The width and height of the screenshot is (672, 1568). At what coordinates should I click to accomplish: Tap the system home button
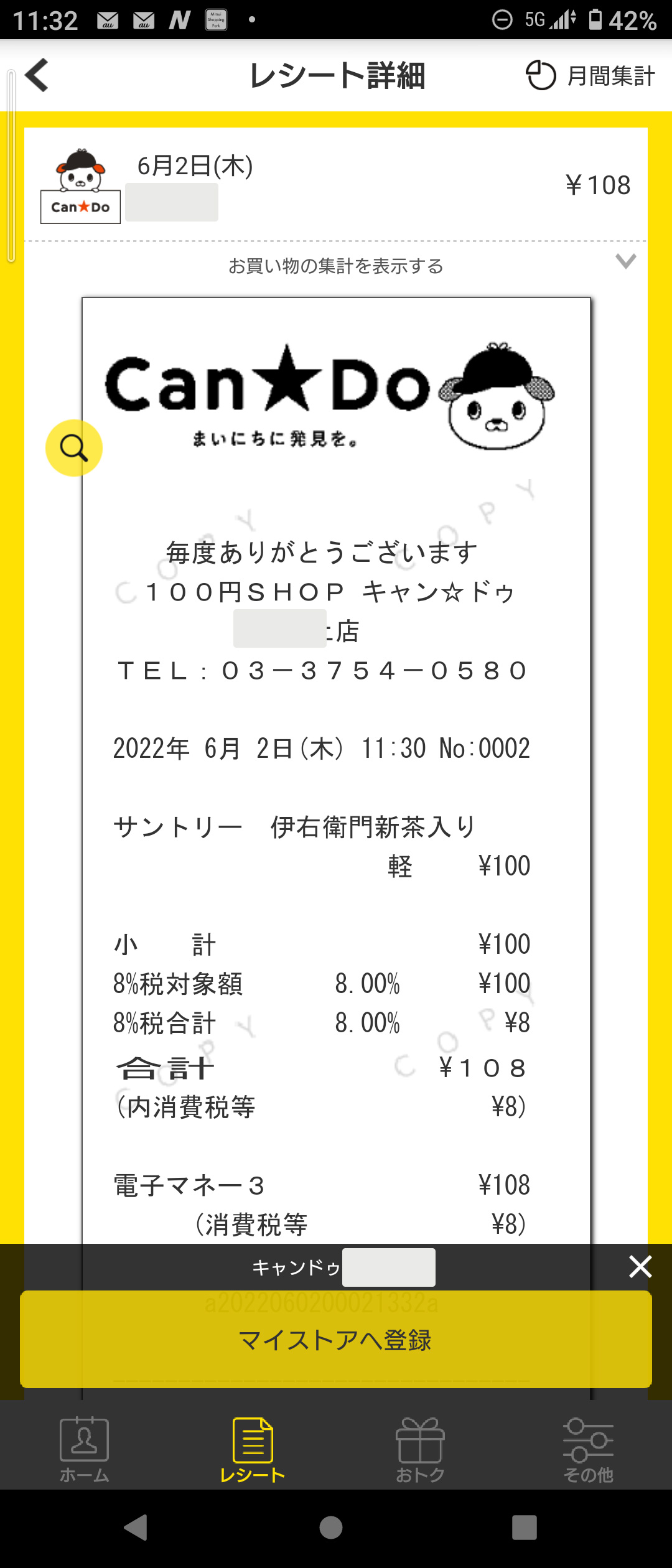point(330,1528)
